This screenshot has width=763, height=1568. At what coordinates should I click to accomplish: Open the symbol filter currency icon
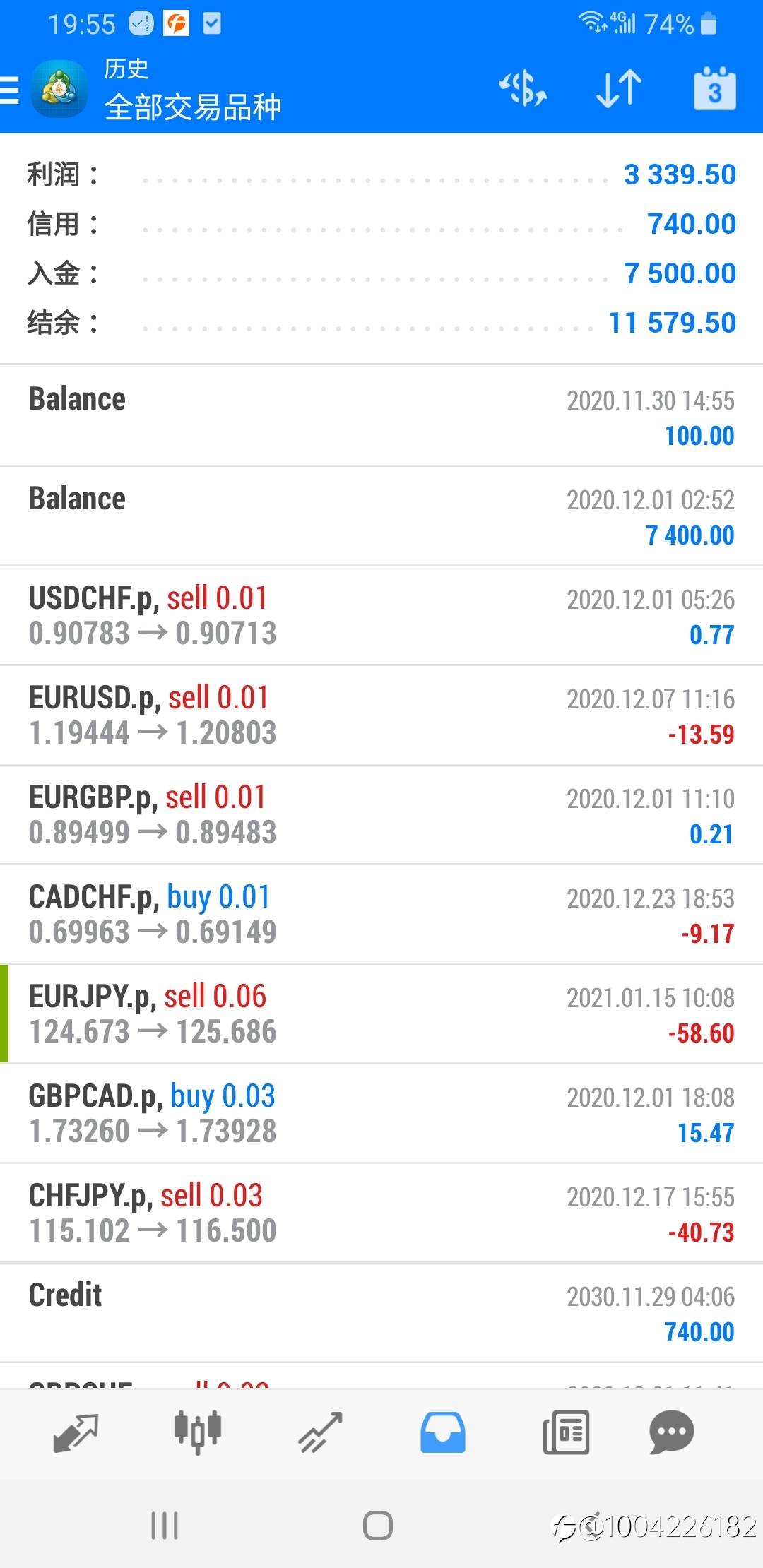point(523,90)
